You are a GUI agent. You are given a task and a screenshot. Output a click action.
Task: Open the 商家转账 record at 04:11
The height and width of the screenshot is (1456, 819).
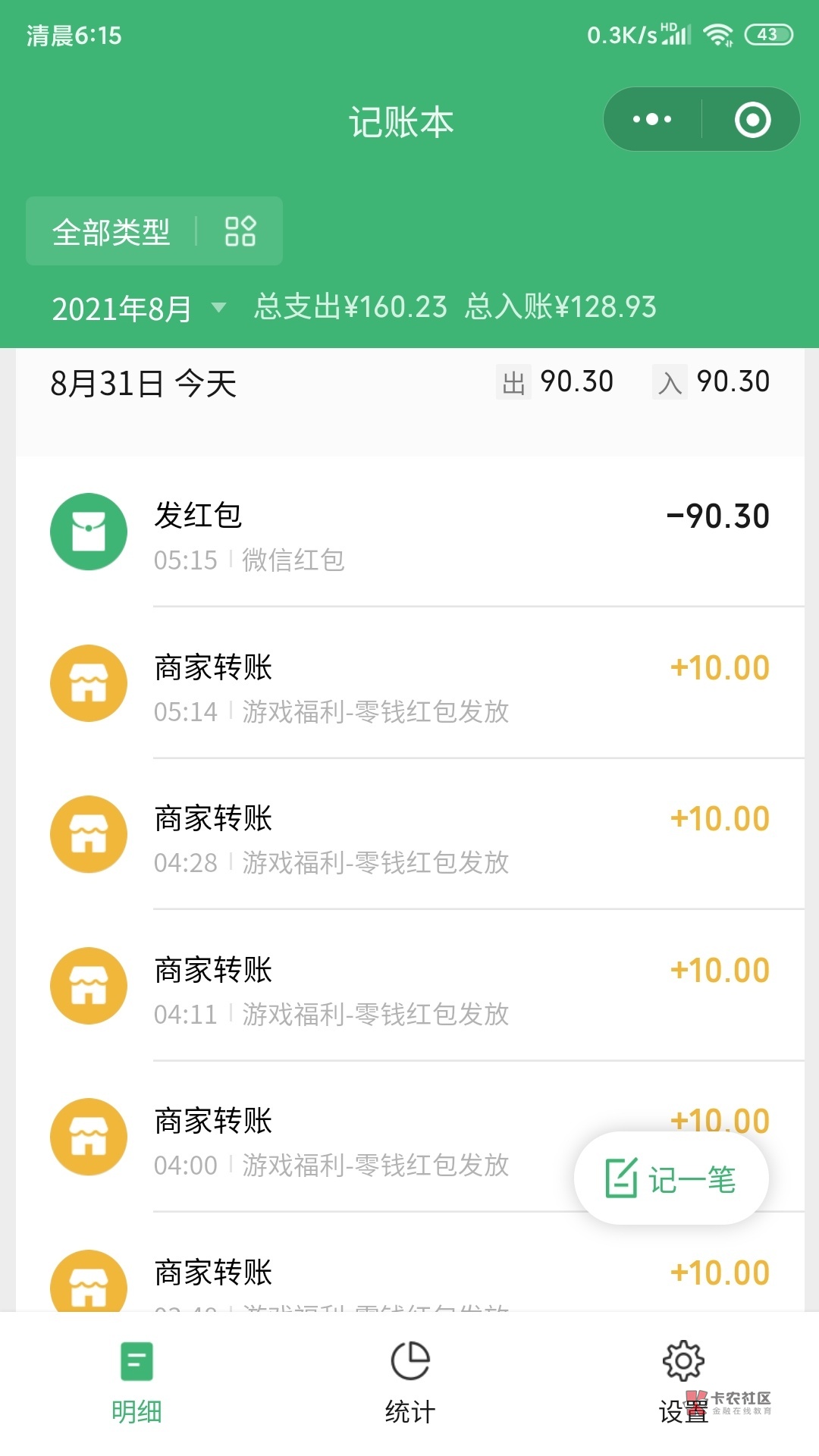(x=409, y=986)
